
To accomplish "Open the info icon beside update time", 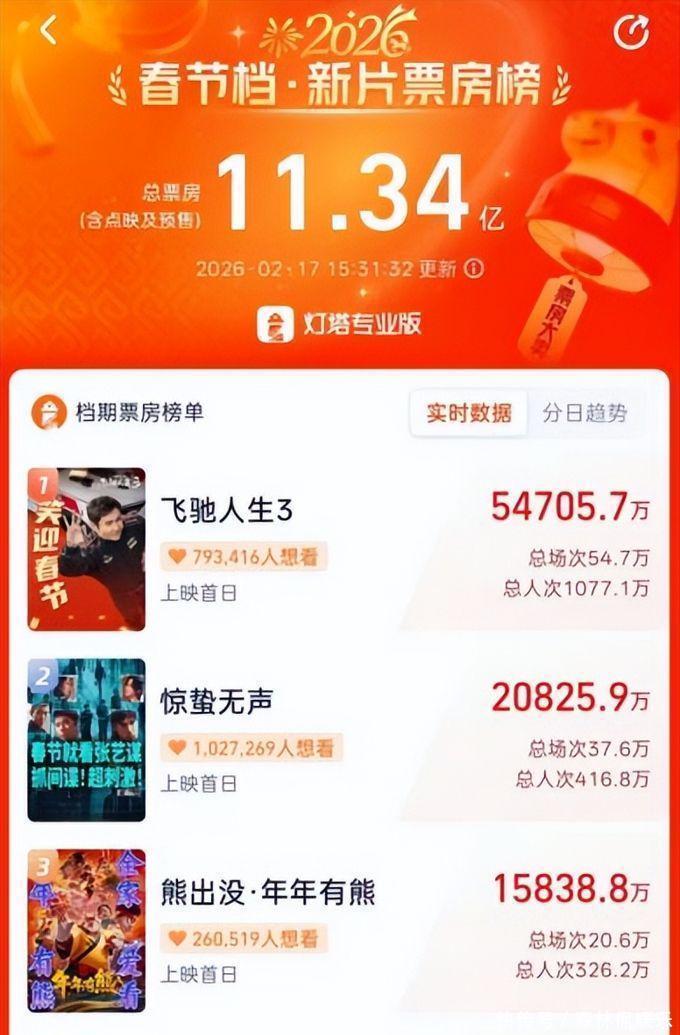I will pyautogui.click(x=474, y=268).
